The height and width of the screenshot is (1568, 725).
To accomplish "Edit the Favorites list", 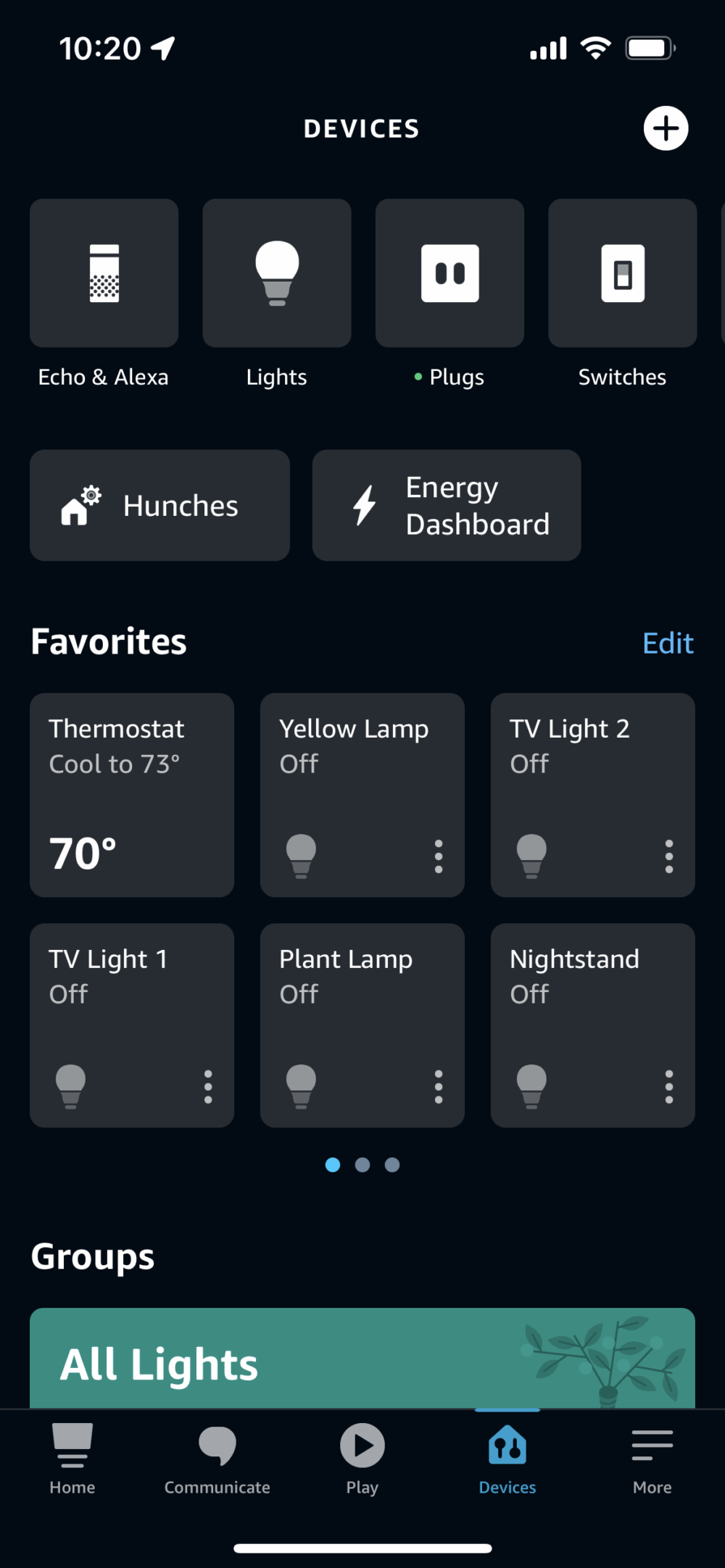I will pos(667,642).
